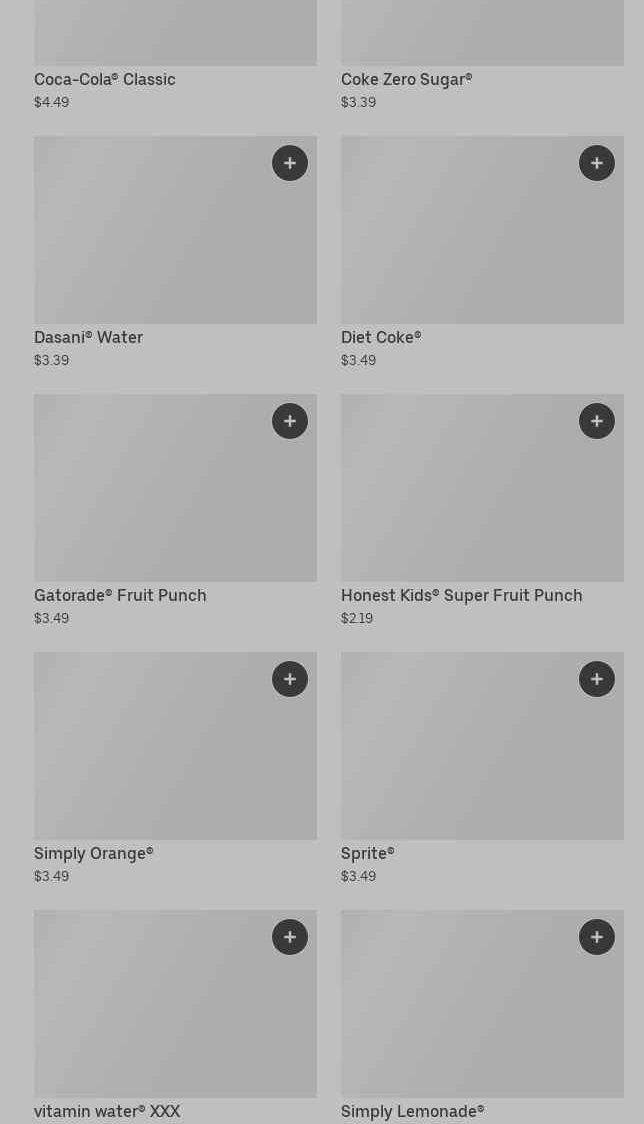Add Diet Coke to the order
The height and width of the screenshot is (1124, 644).
click(x=597, y=163)
